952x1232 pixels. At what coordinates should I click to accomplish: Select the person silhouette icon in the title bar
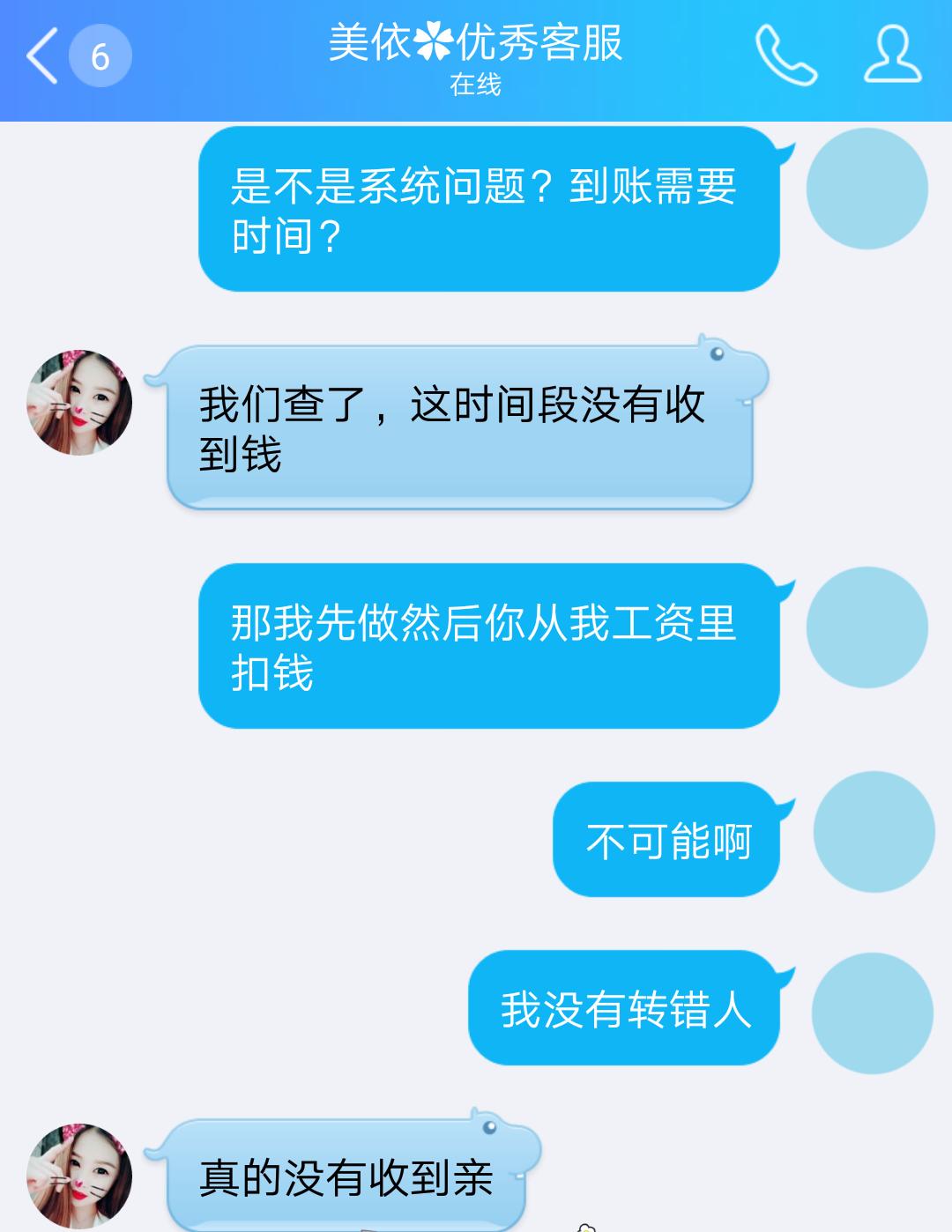pos(890,56)
